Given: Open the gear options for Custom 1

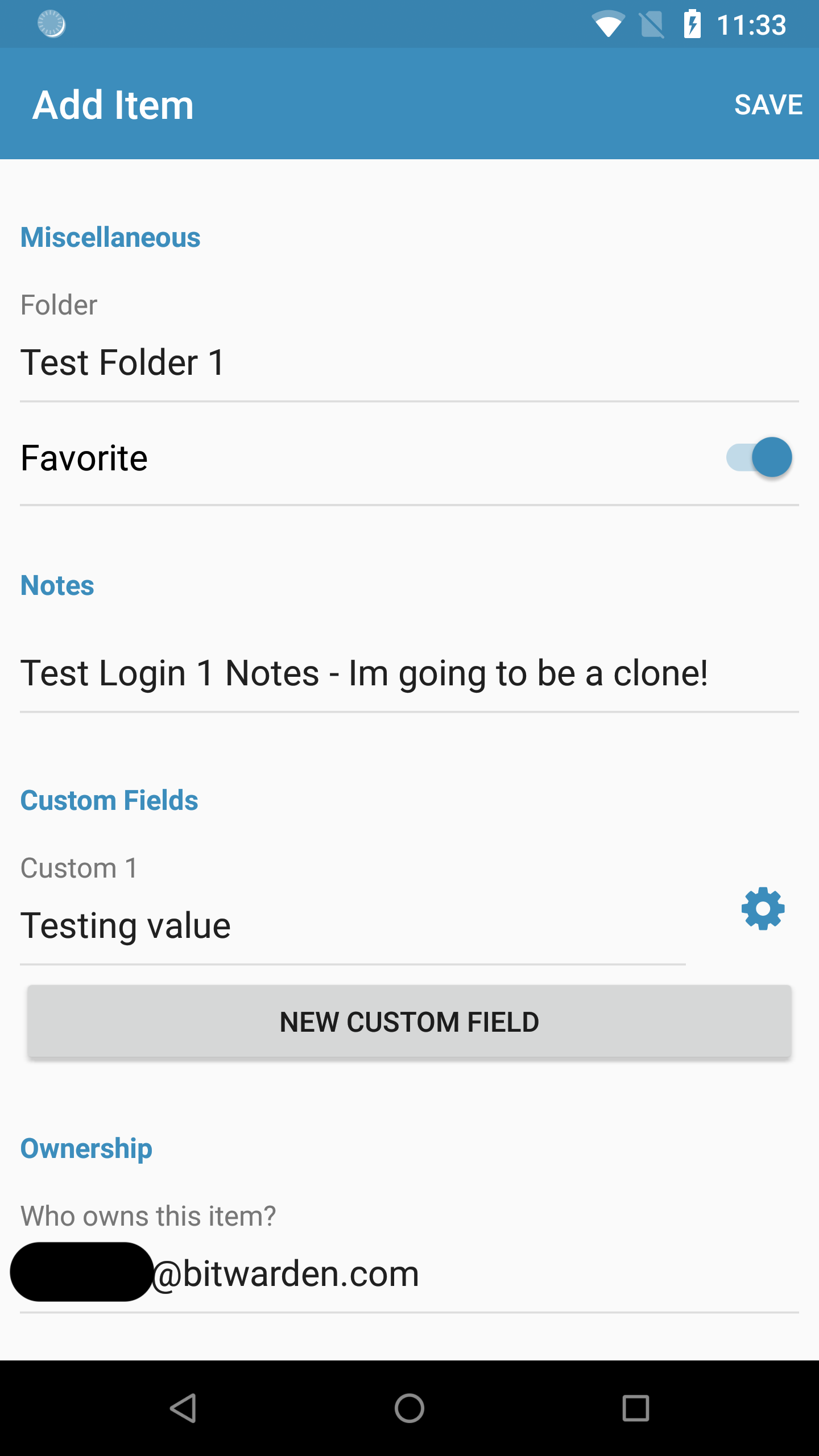Looking at the screenshot, I should click(x=763, y=909).
